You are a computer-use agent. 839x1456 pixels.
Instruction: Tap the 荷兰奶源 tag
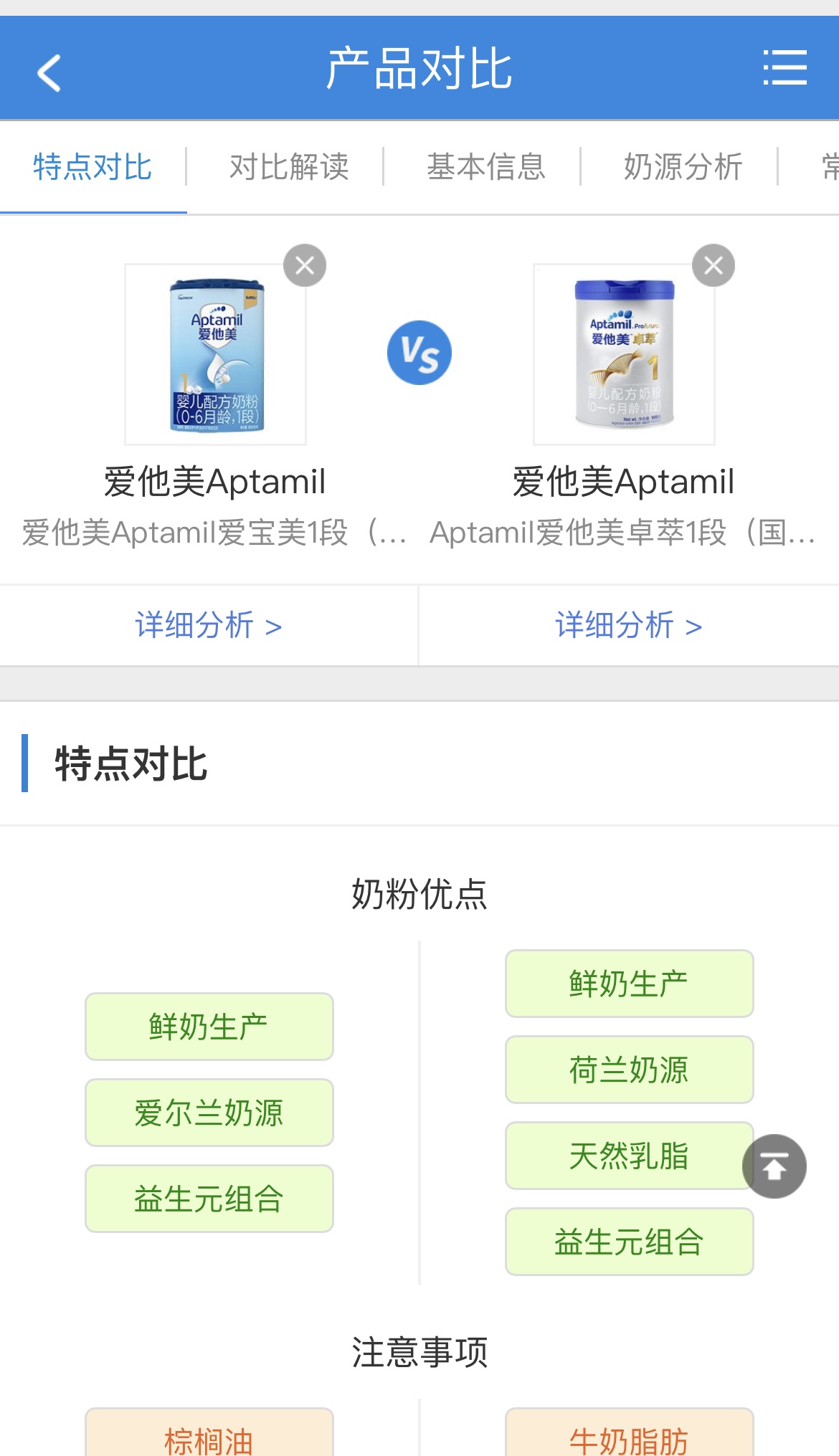point(629,1070)
